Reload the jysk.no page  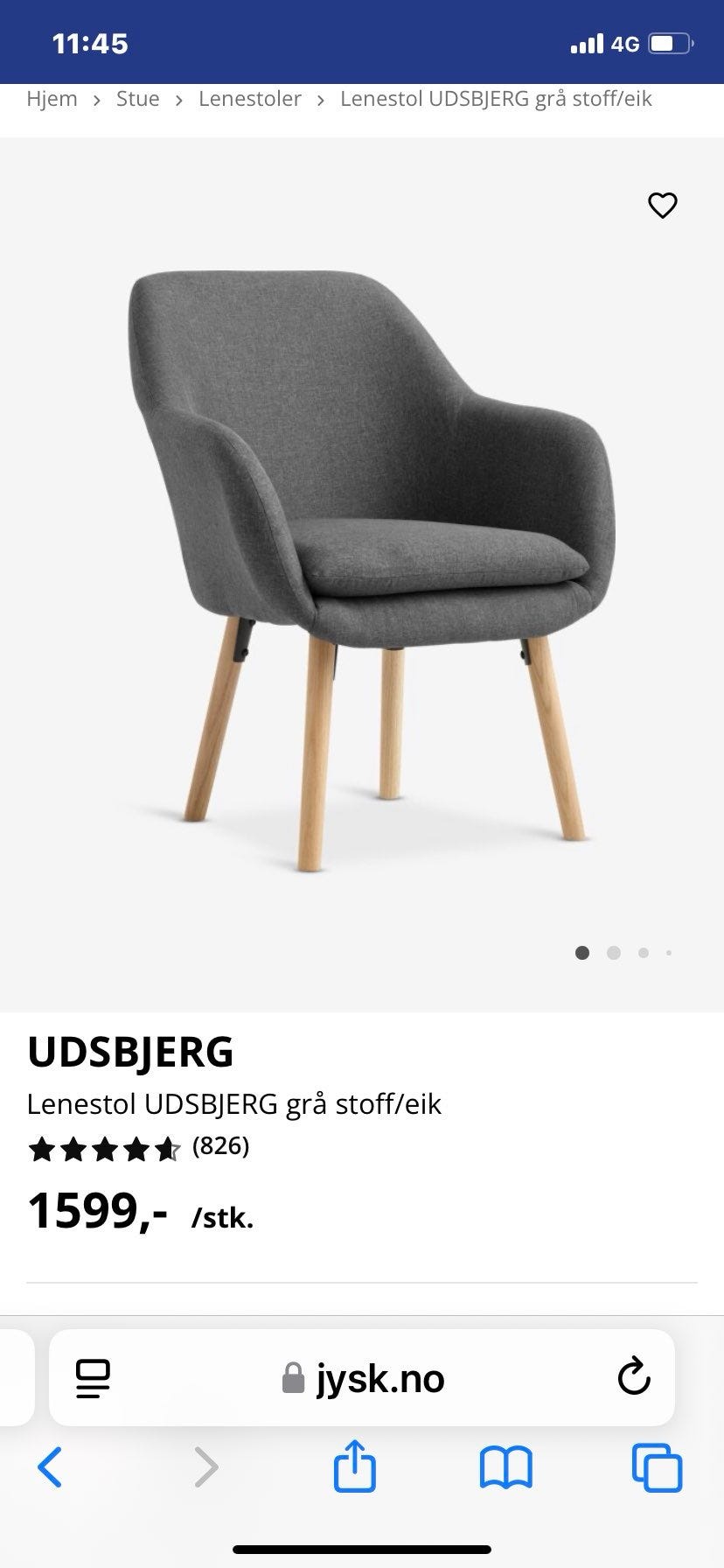[633, 1377]
